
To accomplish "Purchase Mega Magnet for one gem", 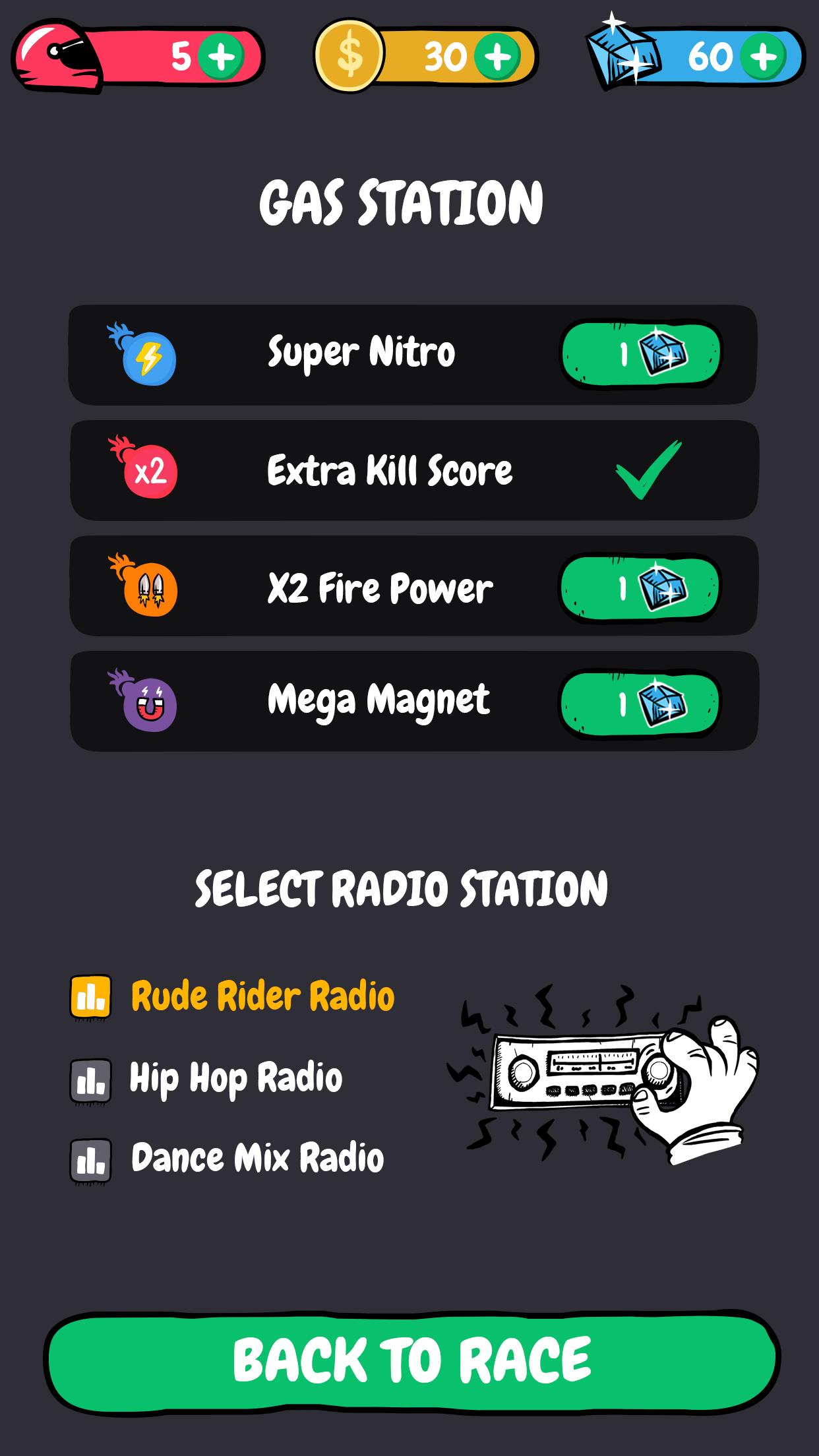I will (x=640, y=702).
